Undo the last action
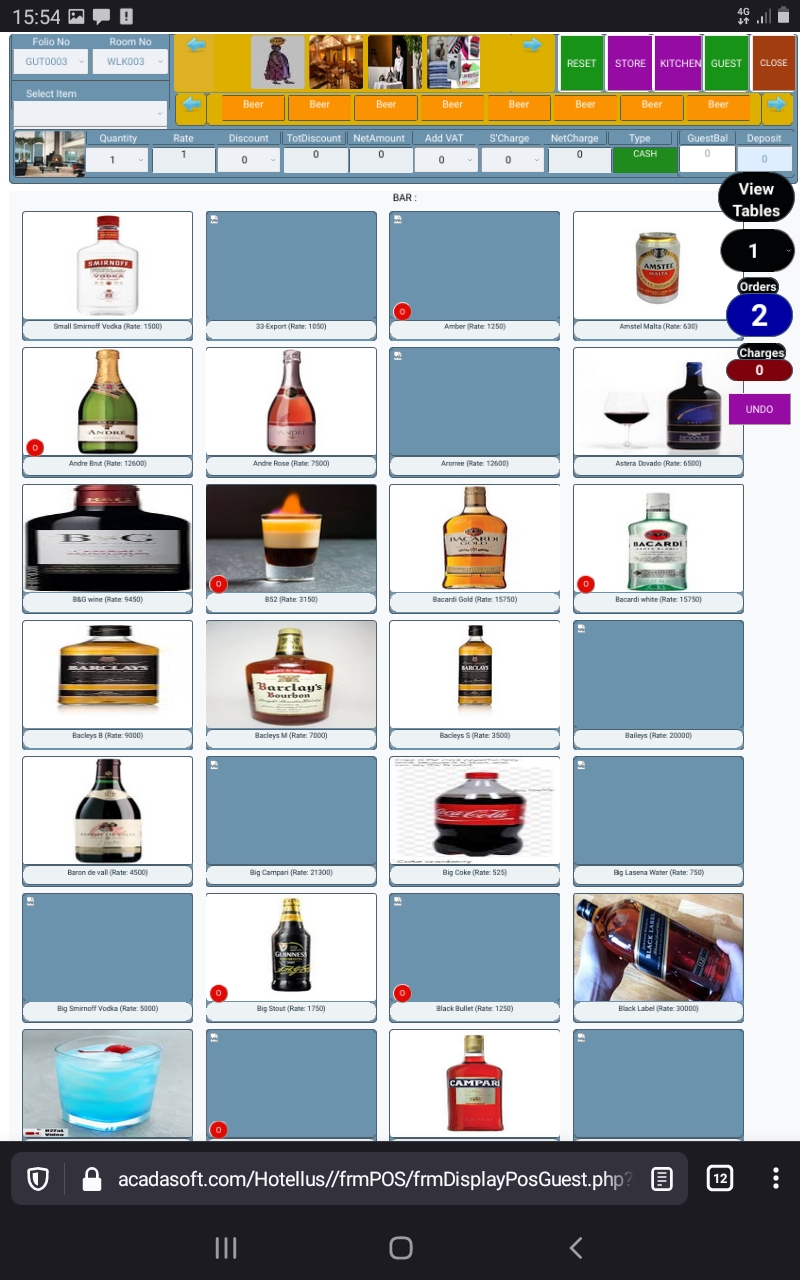The width and height of the screenshot is (800, 1280). tap(759, 409)
